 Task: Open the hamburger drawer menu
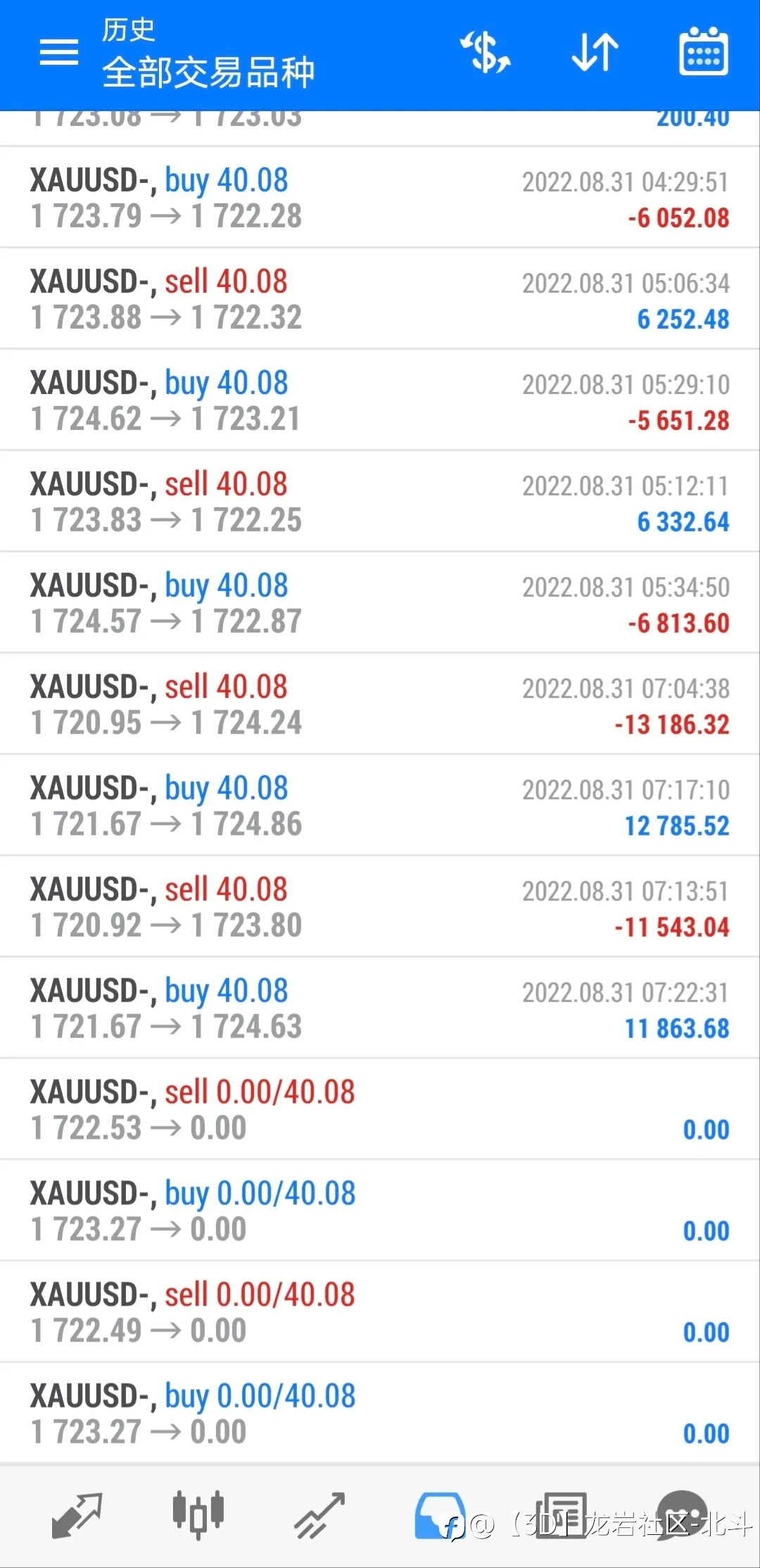pos(58,53)
